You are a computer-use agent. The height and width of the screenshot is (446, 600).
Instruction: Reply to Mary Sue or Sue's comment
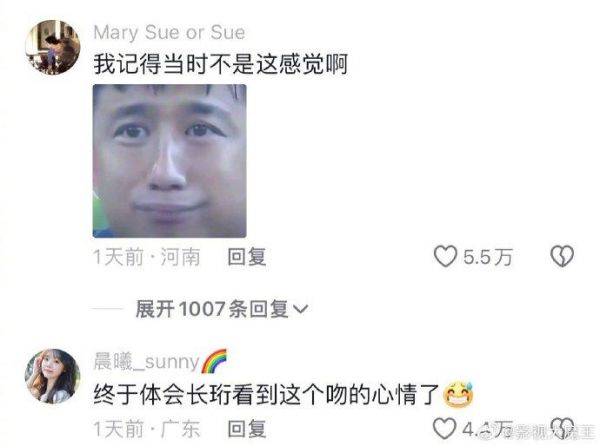(x=247, y=258)
